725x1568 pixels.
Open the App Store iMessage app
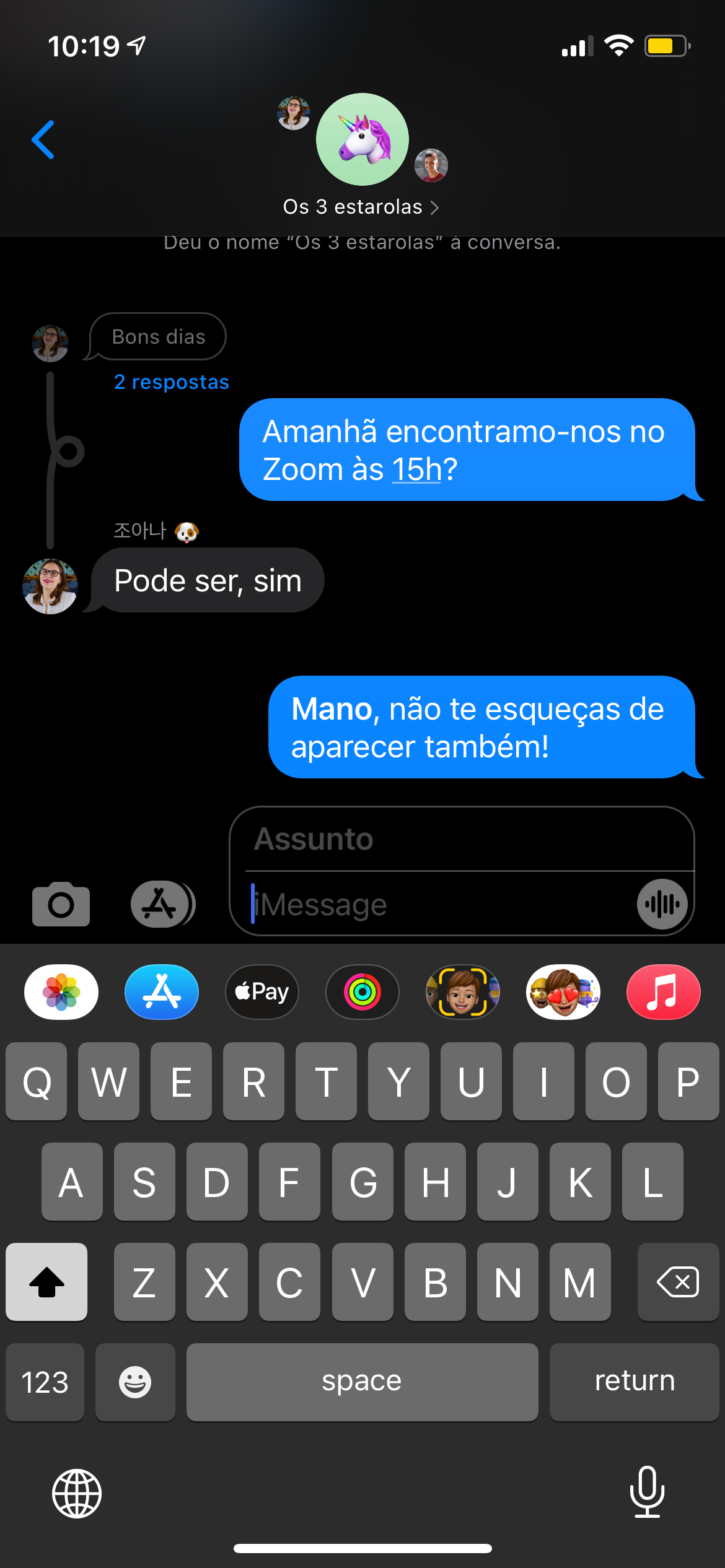click(162, 992)
